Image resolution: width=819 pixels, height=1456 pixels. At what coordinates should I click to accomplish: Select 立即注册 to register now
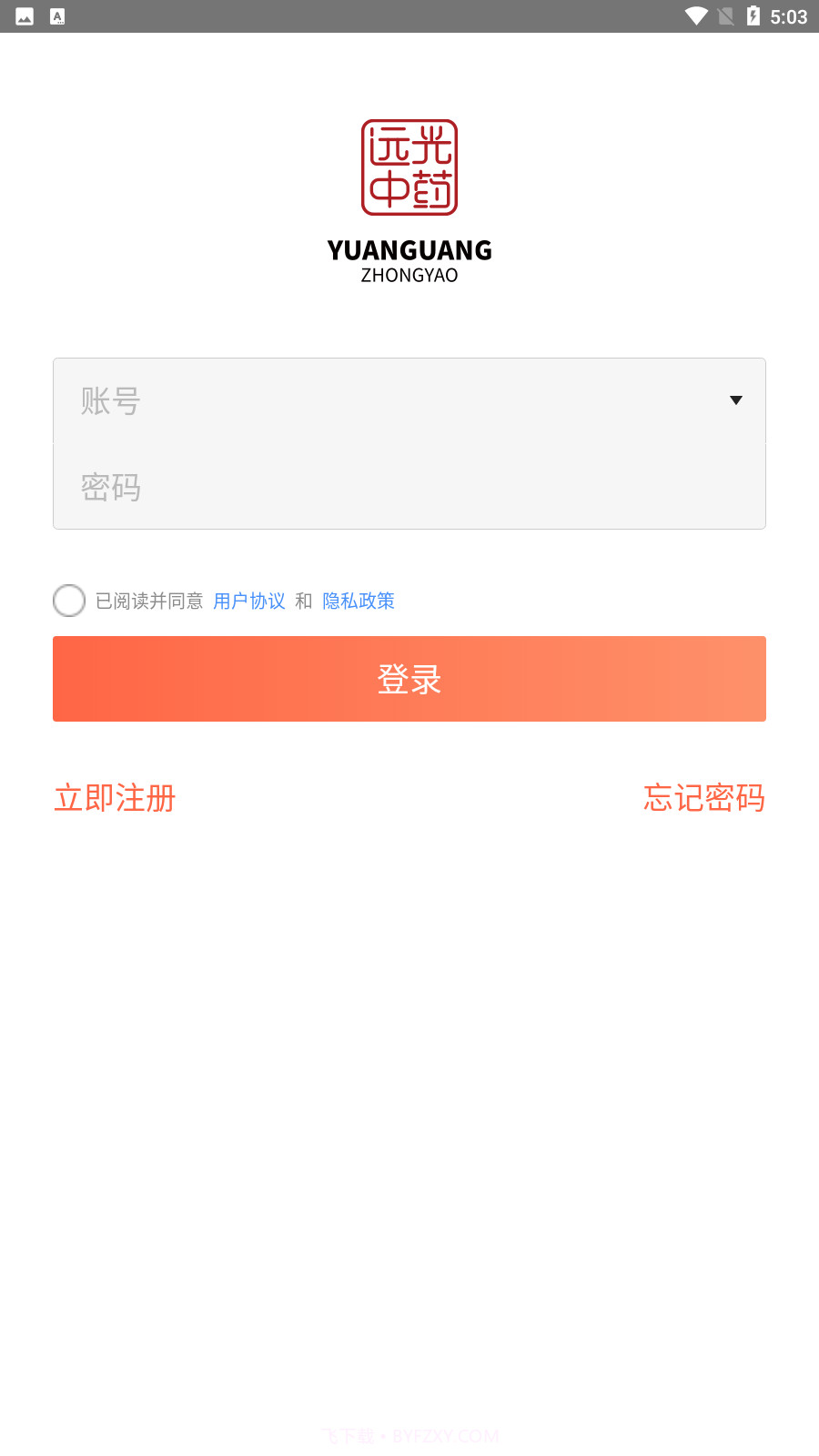pos(114,797)
